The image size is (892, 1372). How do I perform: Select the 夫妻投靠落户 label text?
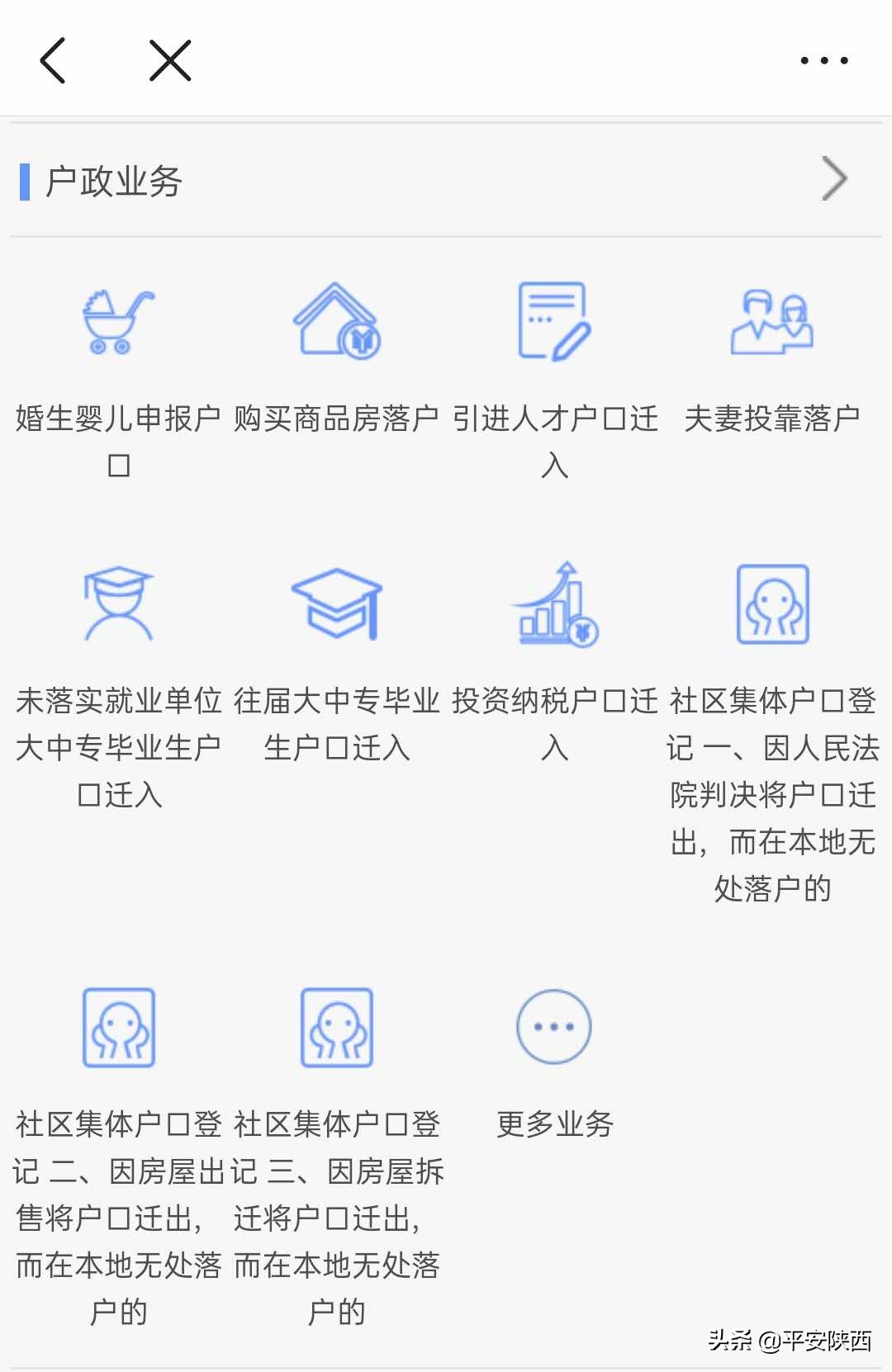pyautogui.click(x=772, y=419)
